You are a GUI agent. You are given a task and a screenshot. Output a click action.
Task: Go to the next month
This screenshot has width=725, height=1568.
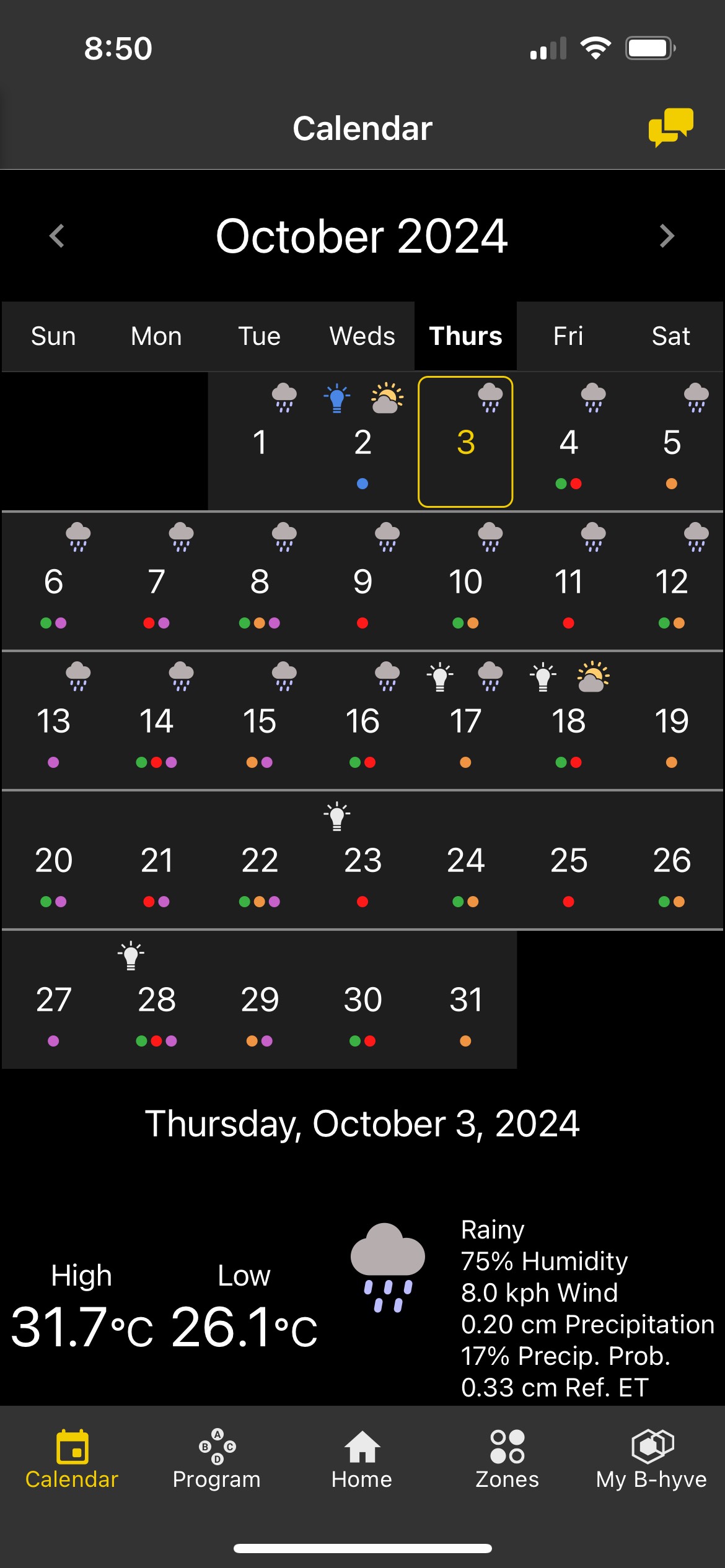click(x=667, y=236)
